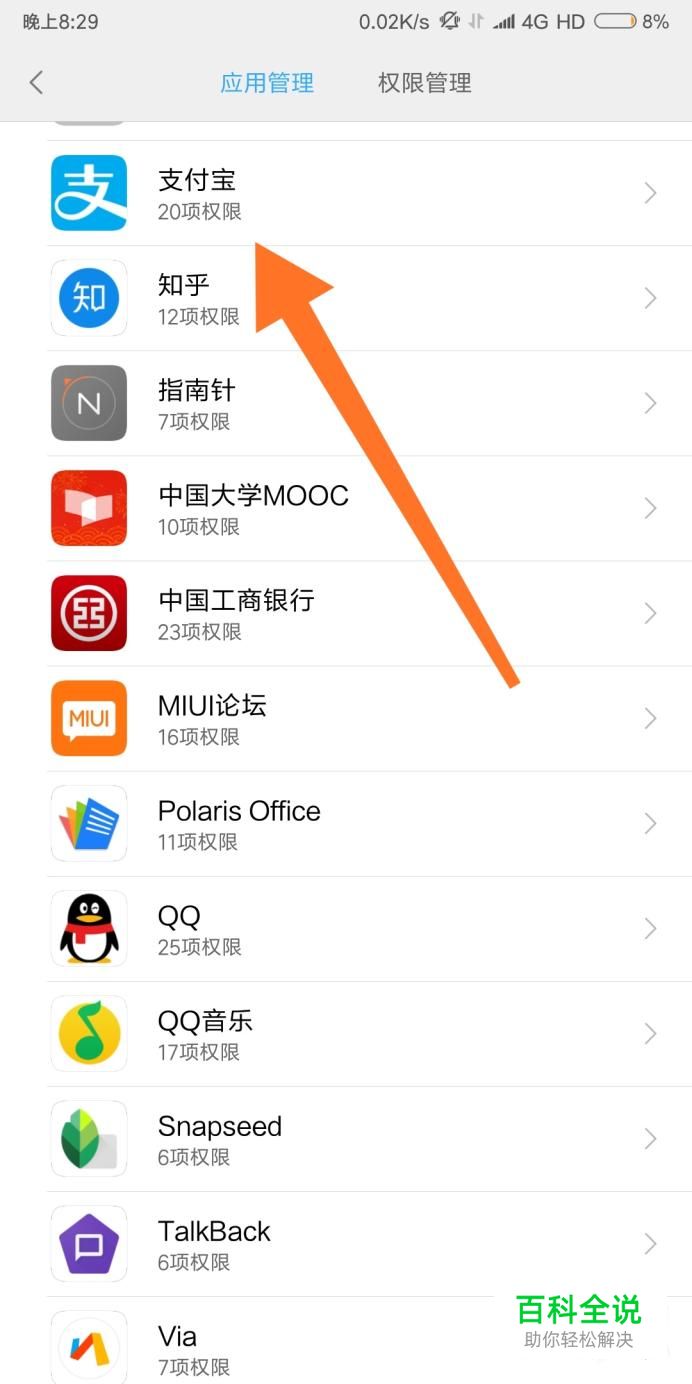Open TalkBack permission settings
692x1384 pixels.
(x=346, y=1243)
